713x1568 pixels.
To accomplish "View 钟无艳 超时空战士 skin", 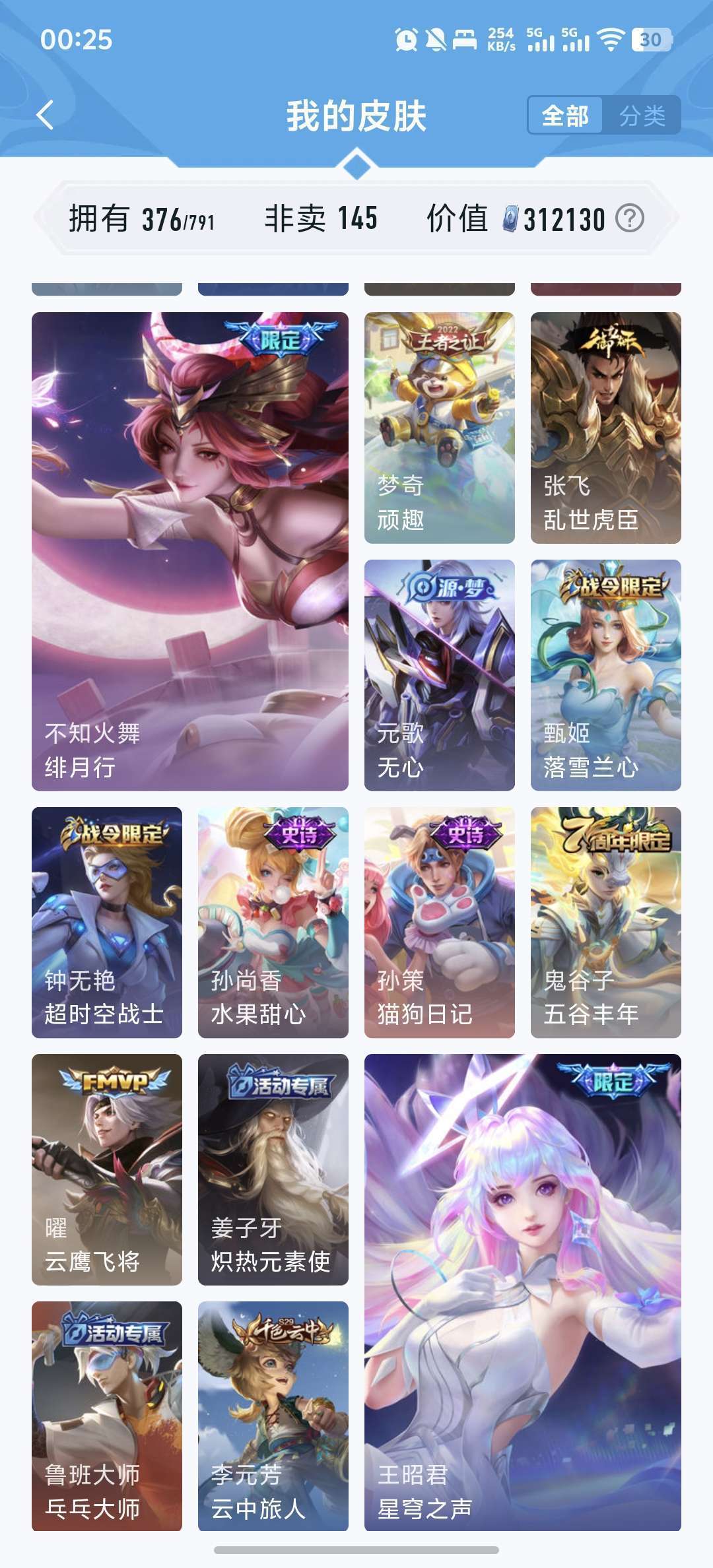I will click(x=107, y=923).
